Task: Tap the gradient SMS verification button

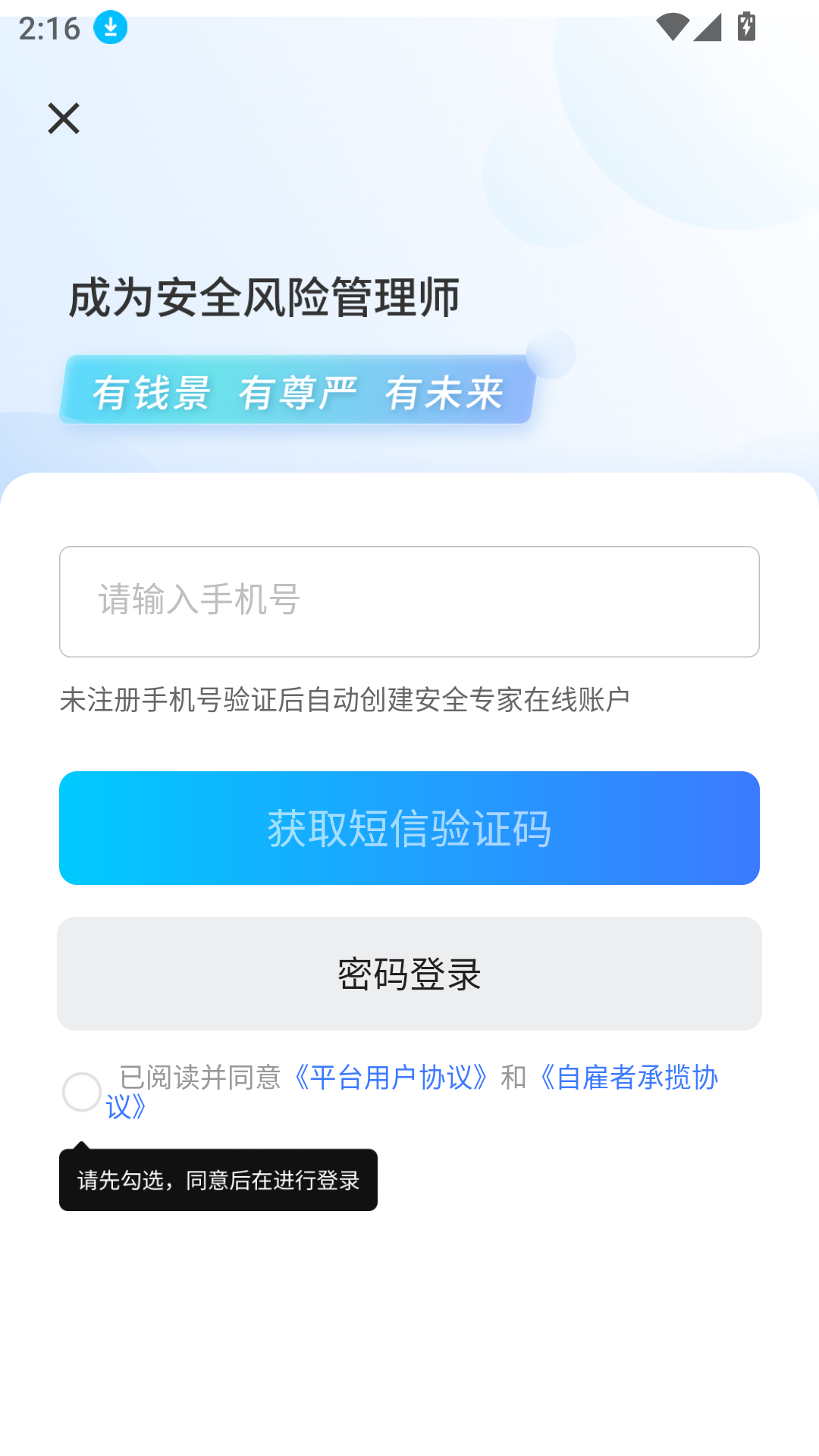Action: click(409, 828)
